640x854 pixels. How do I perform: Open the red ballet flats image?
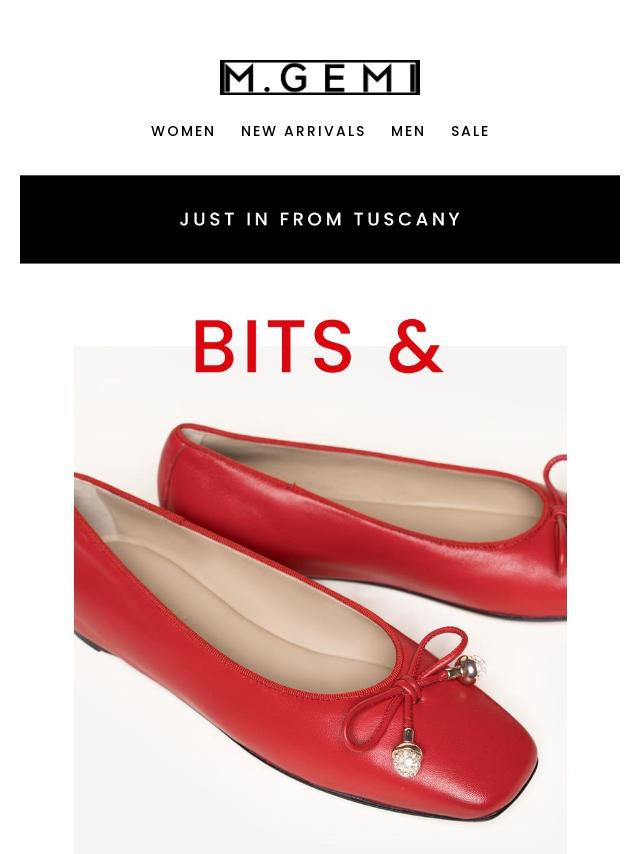point(320,600)
